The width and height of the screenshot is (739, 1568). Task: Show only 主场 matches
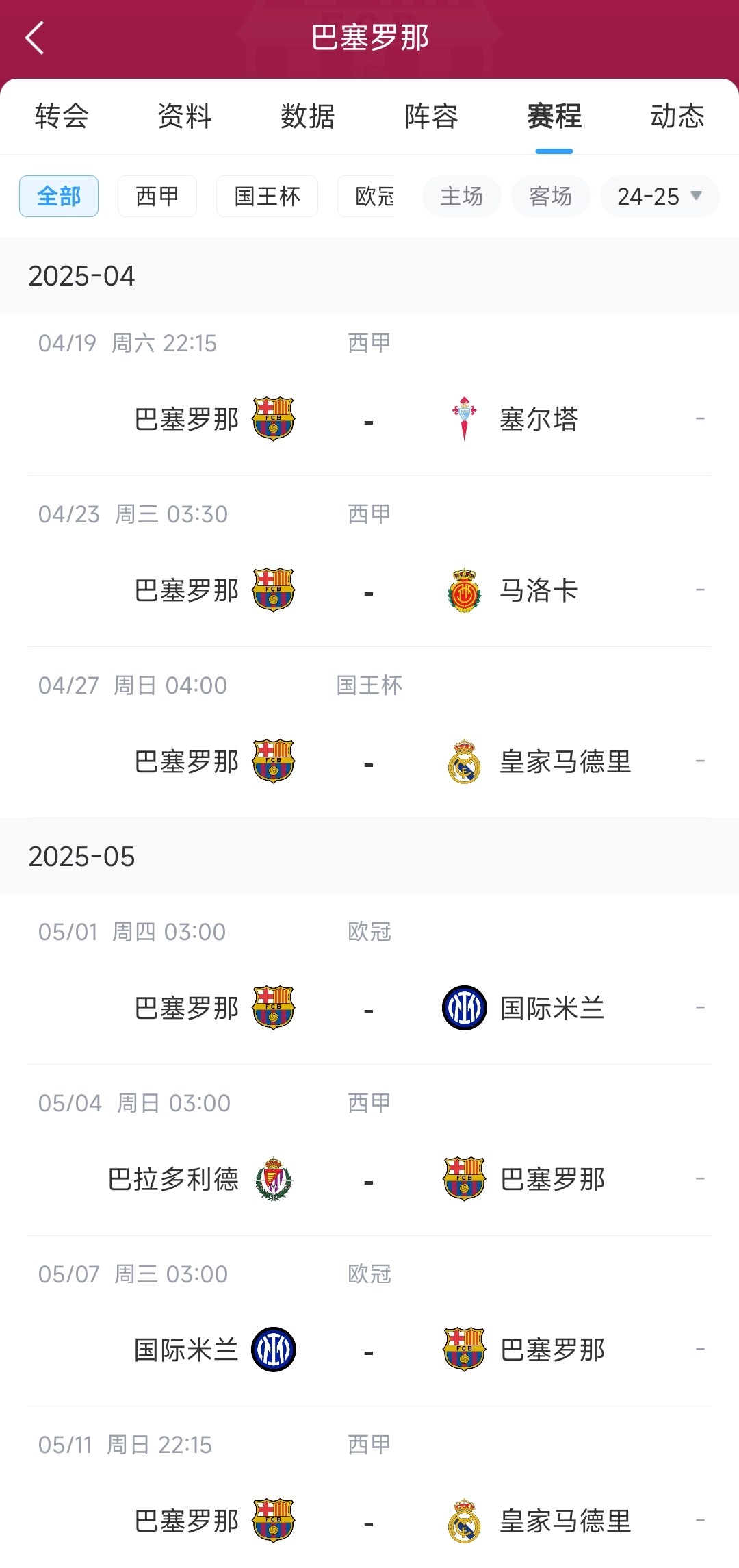point(462,197)
